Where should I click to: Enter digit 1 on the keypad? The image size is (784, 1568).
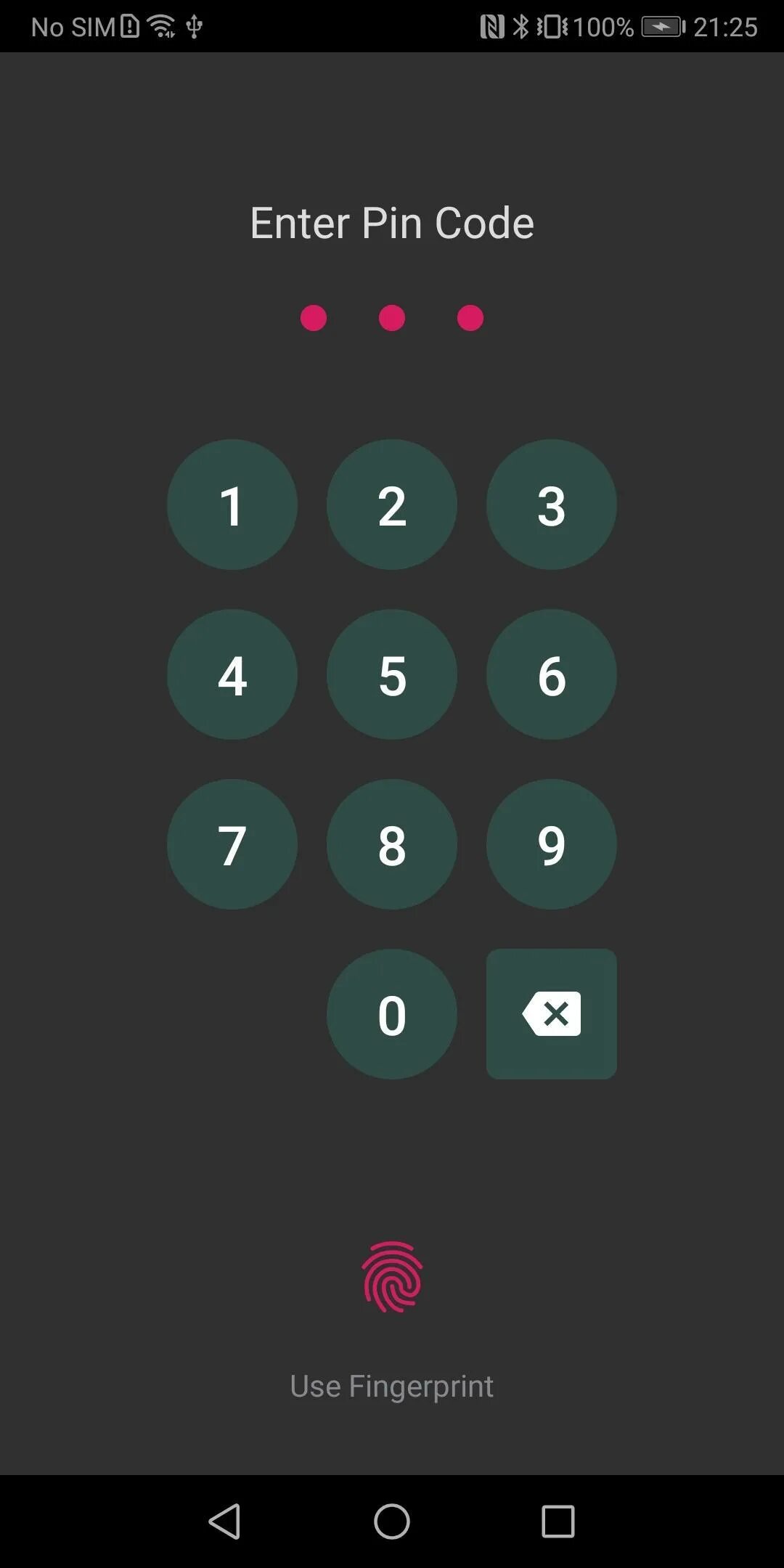pyautogui.click(x=232, y=505)
